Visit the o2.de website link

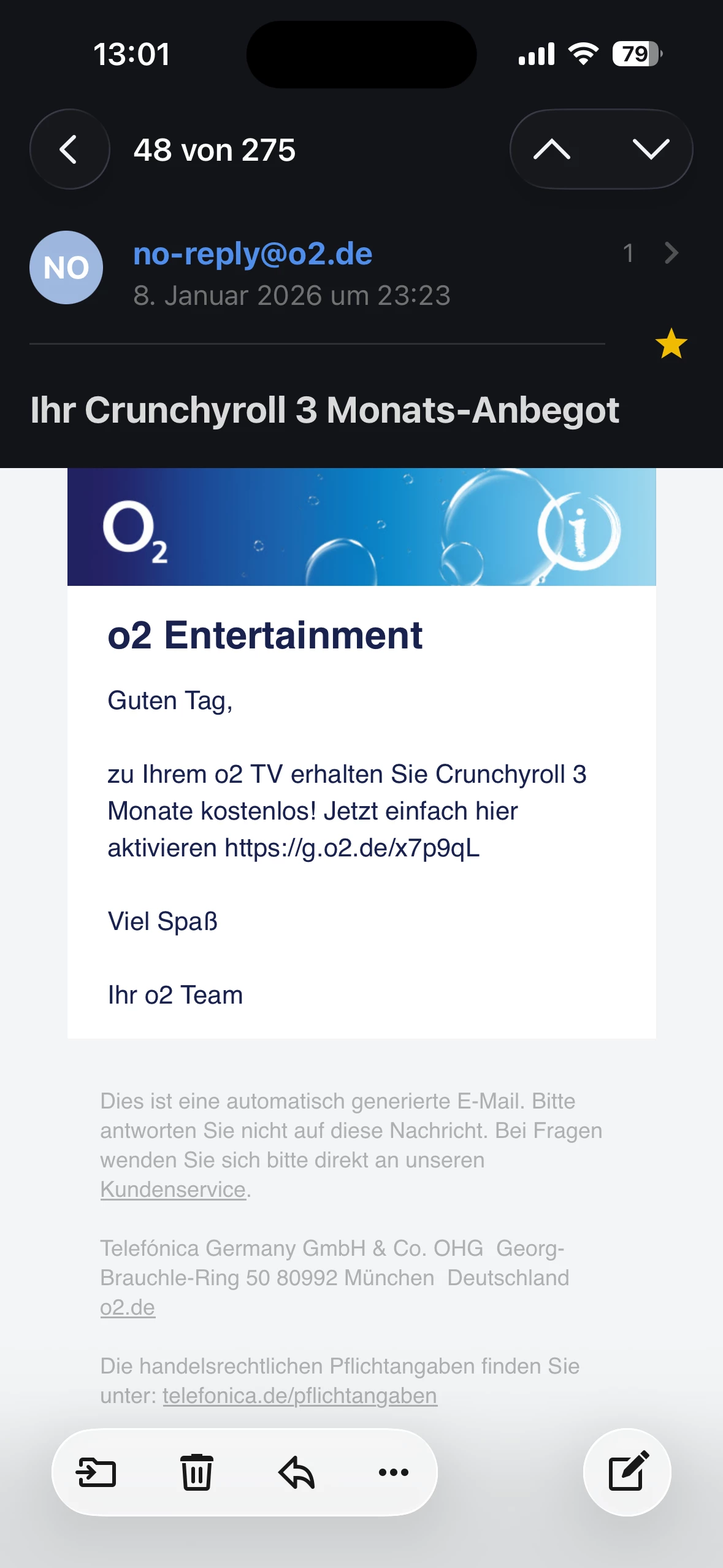coord(128,1307)
